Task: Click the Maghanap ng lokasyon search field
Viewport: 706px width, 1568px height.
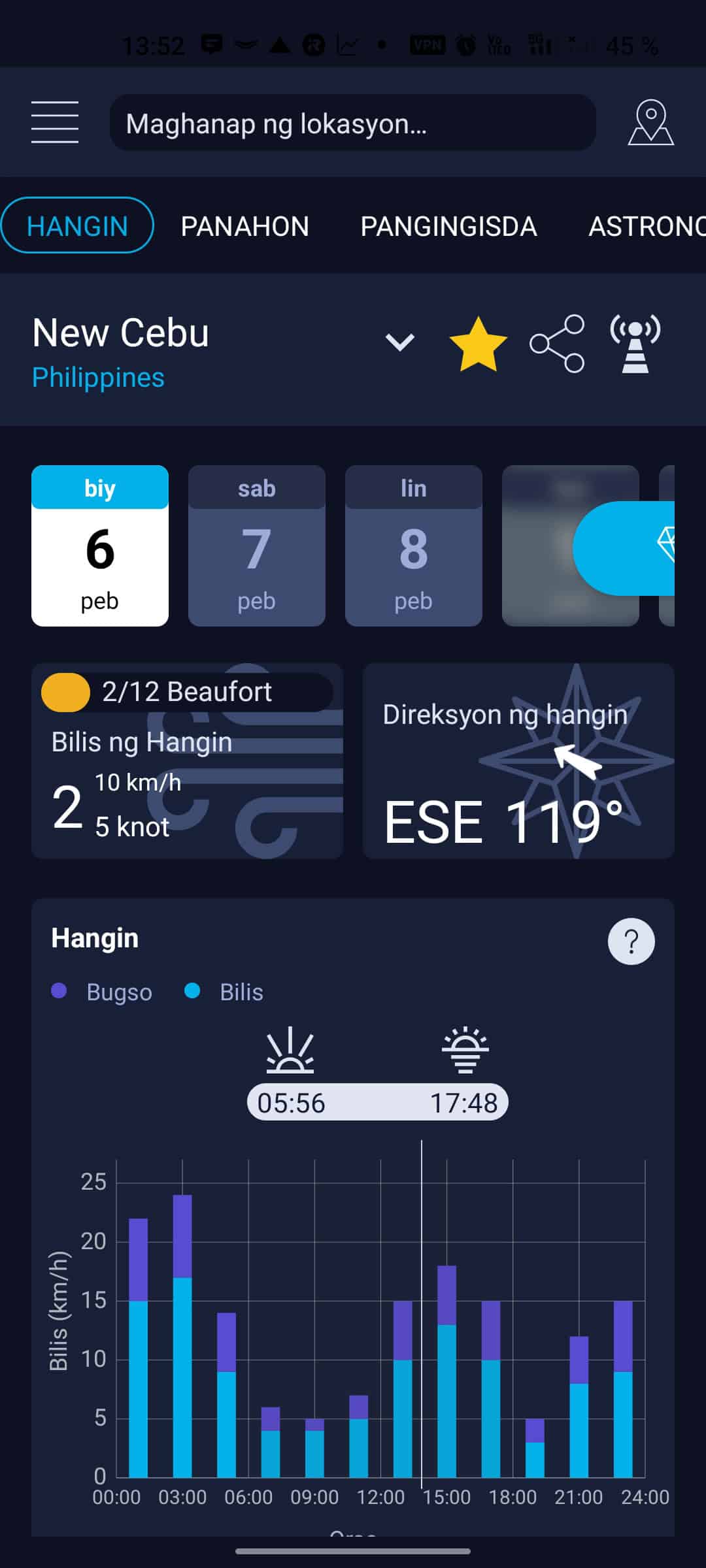Action: (x=352, y=123)
